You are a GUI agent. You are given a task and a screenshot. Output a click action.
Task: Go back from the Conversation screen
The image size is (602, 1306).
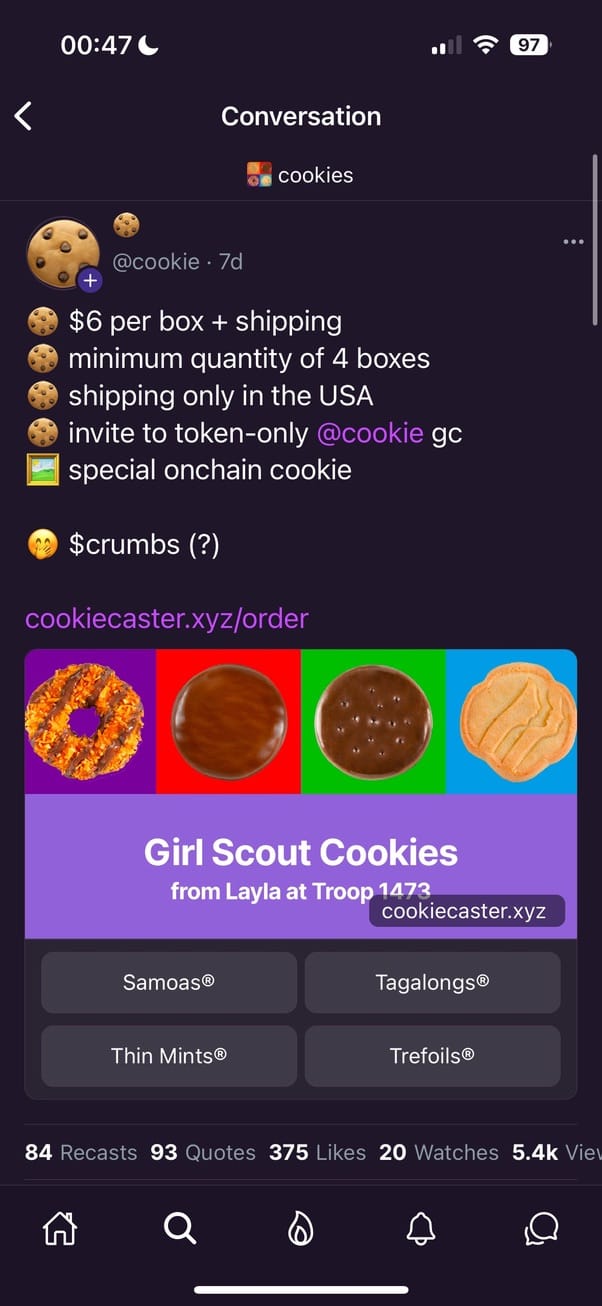[x=24, y=116]
